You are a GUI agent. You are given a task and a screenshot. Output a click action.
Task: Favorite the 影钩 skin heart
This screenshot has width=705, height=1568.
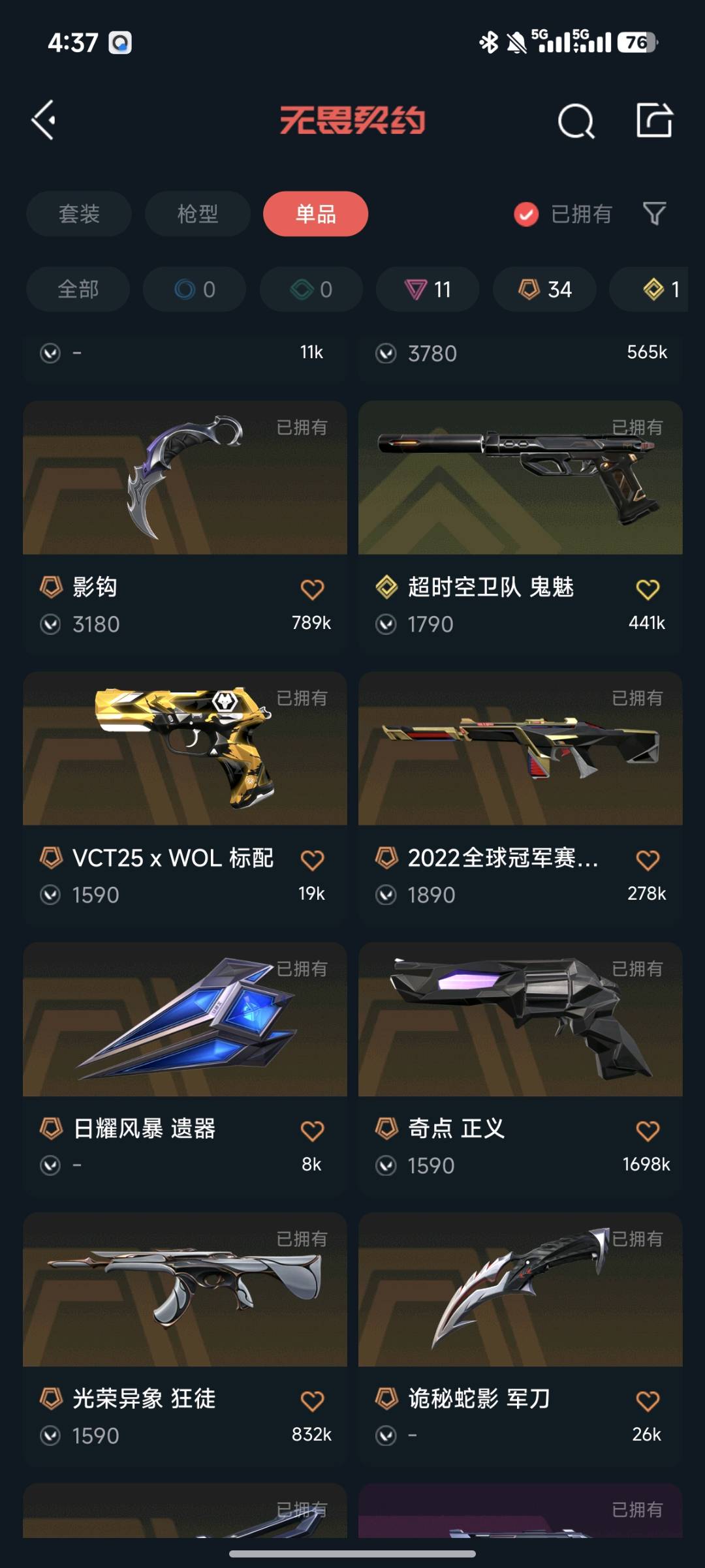(312, 589)
